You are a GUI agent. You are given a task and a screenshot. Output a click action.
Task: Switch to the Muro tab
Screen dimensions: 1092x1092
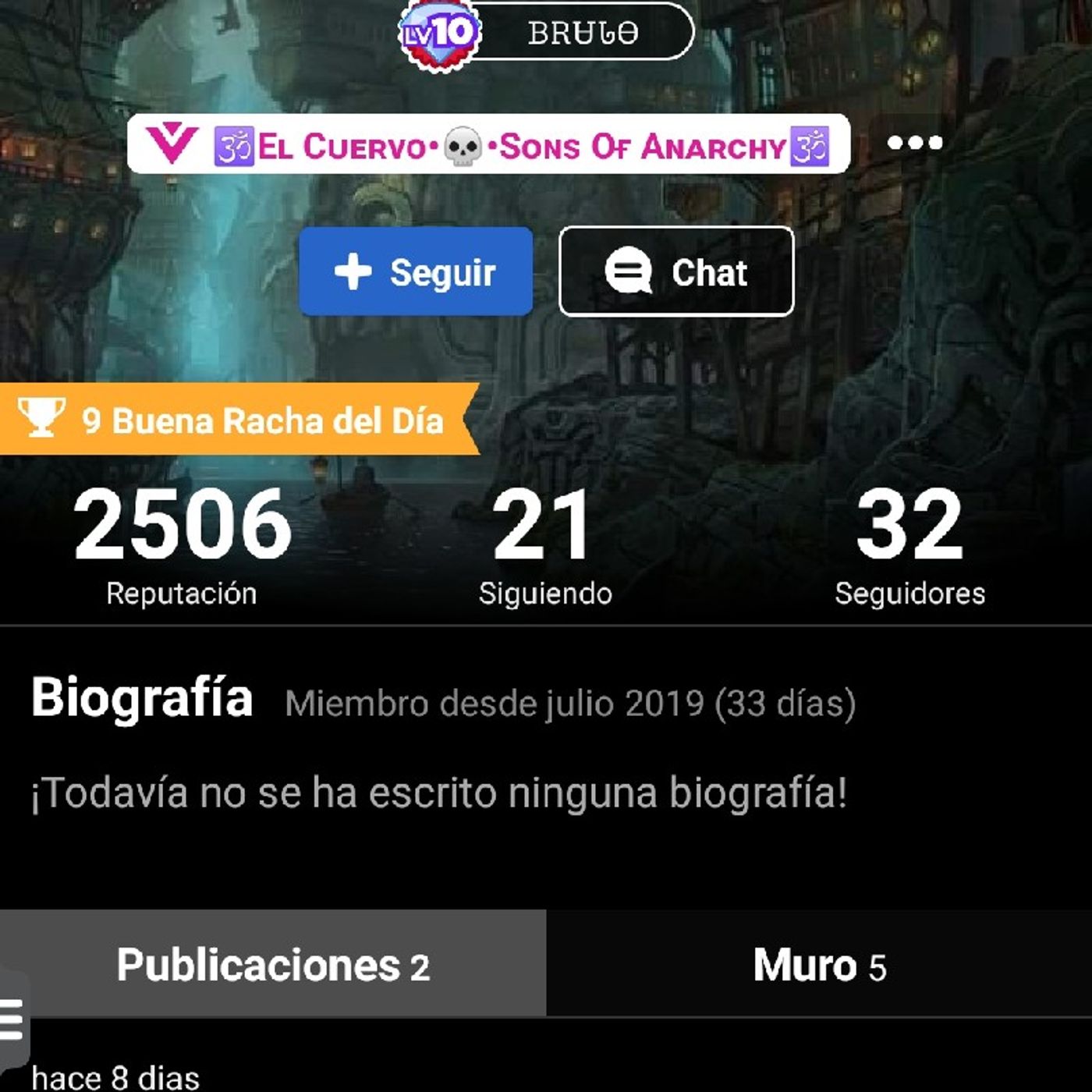coord(819,964)
